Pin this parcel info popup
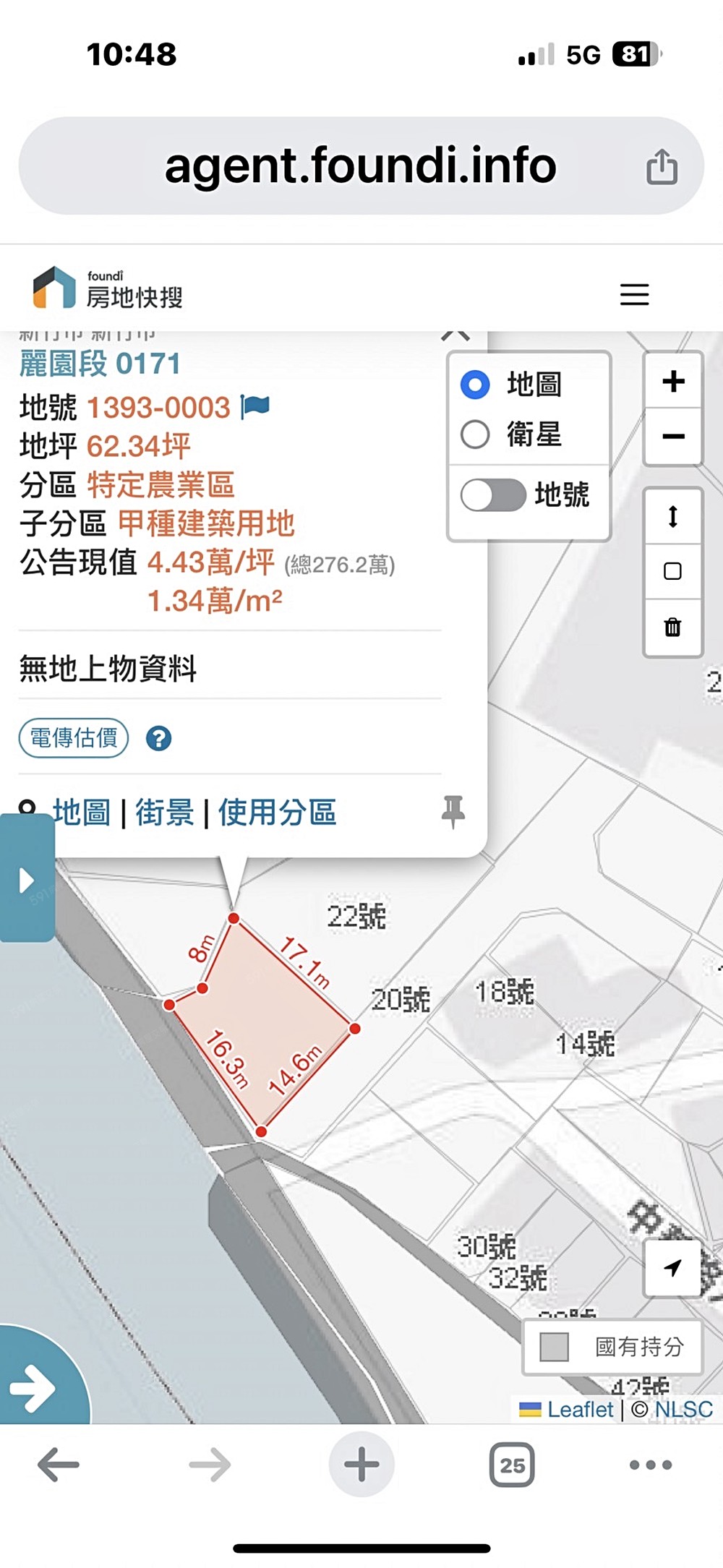Image resolution: width=723 pixels, height=1568 pixels. (x=453, y=811)
